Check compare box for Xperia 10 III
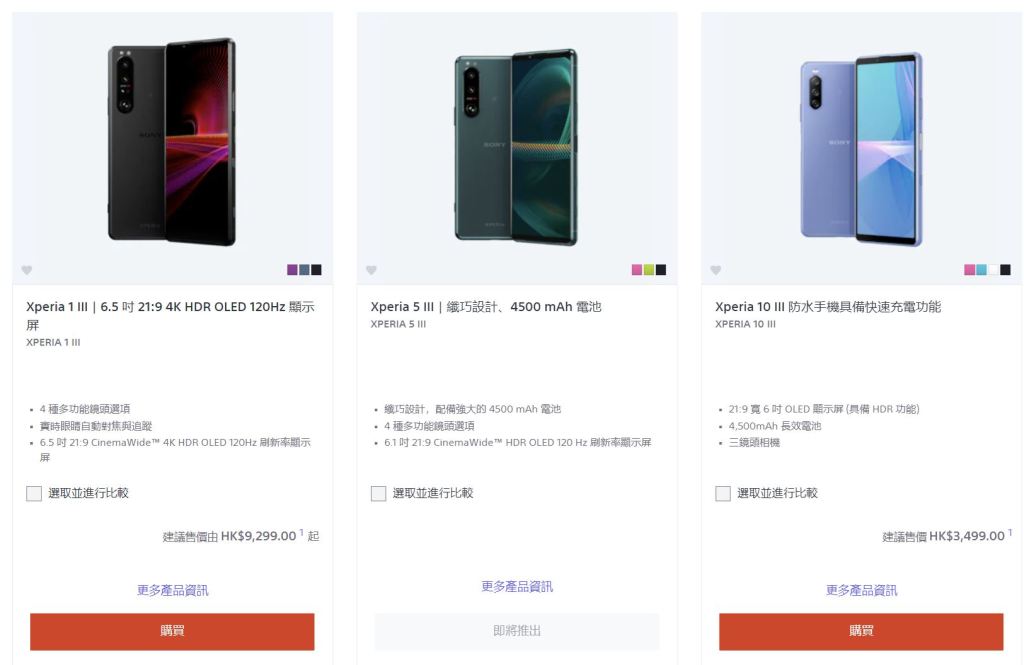This screenshot has height=665, width=1024. (x=723, y=493)
